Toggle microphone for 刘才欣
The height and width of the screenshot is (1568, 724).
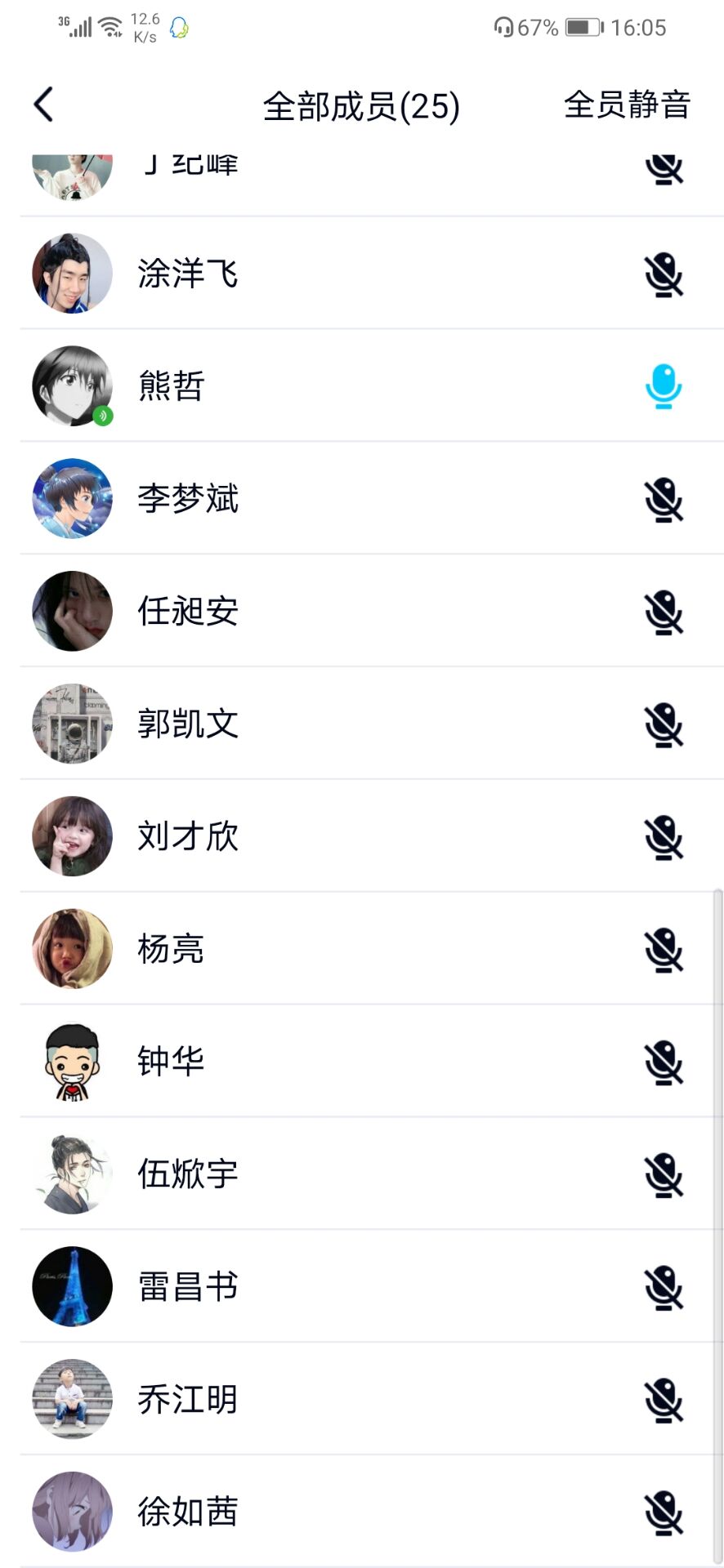664,837
